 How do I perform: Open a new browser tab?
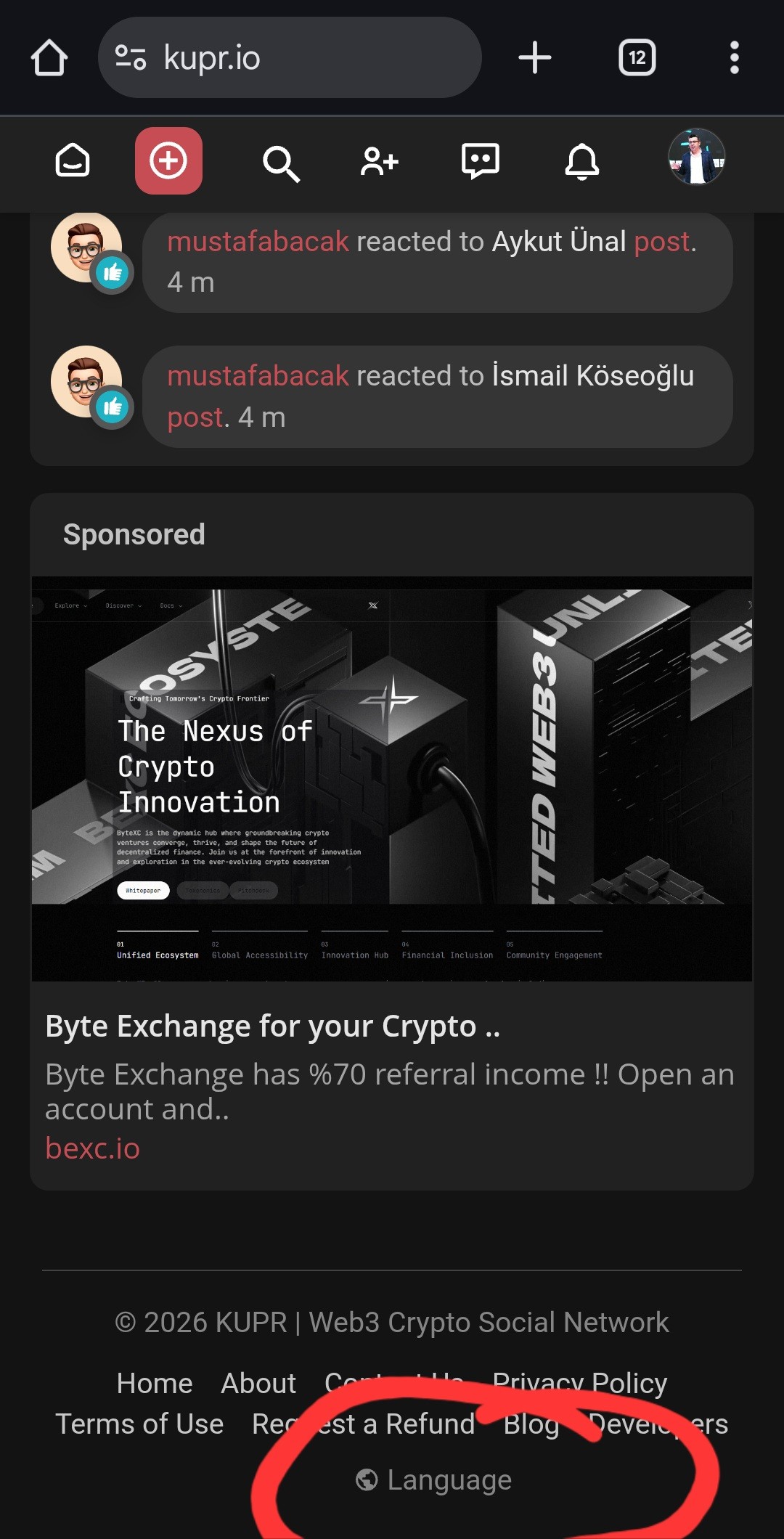click(535, 58)
